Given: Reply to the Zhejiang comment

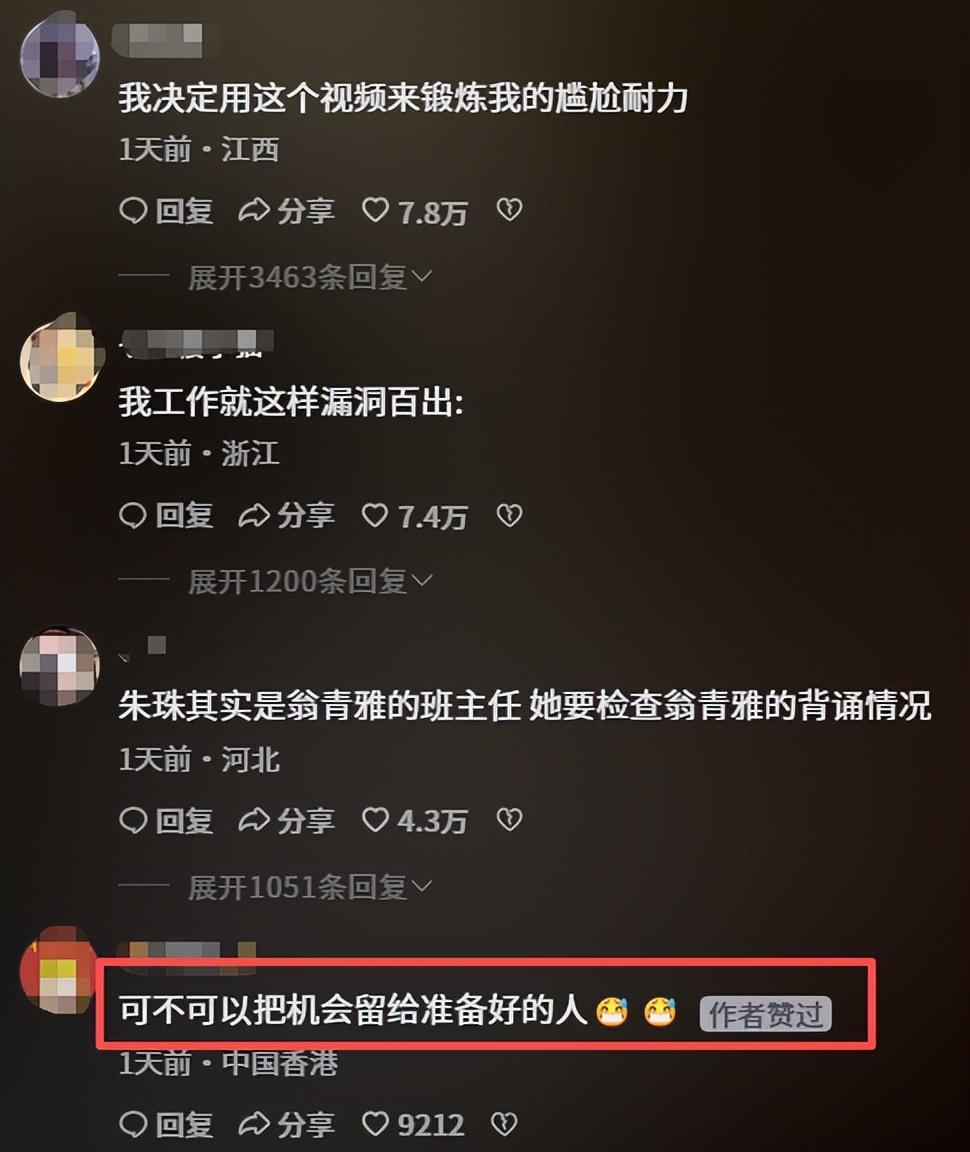Looking at the screenshot, I should pos(166,516).
